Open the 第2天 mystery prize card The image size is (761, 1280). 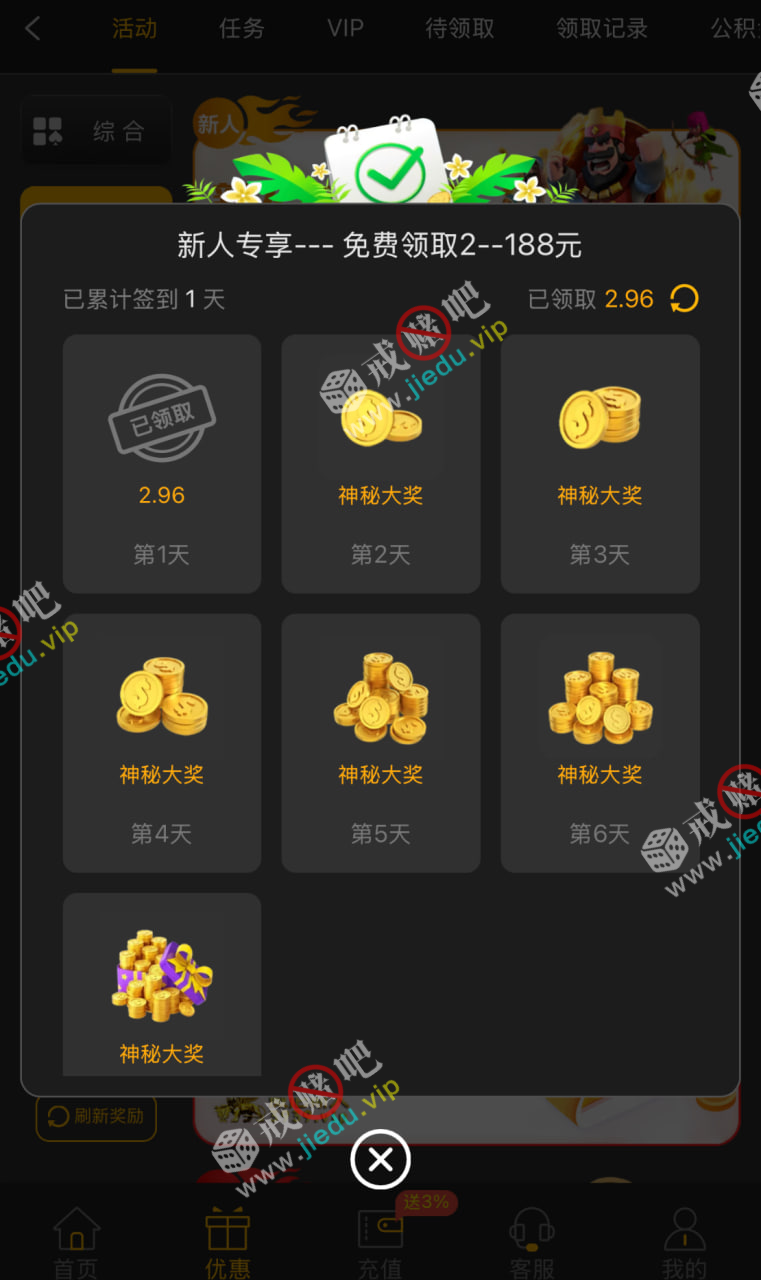pyautogui.click(x=380, y=463)
